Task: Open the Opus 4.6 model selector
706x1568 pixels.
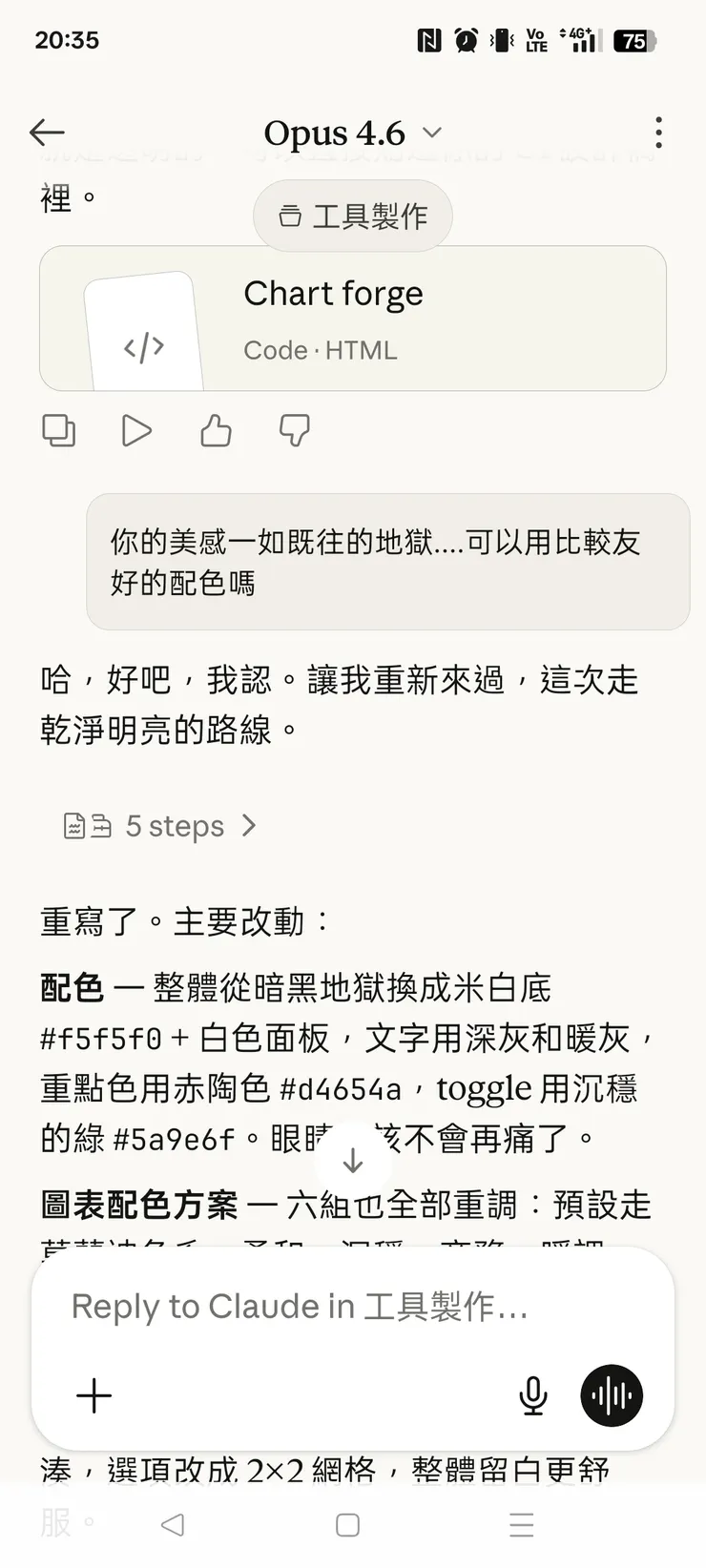Action: pos(351,133)
